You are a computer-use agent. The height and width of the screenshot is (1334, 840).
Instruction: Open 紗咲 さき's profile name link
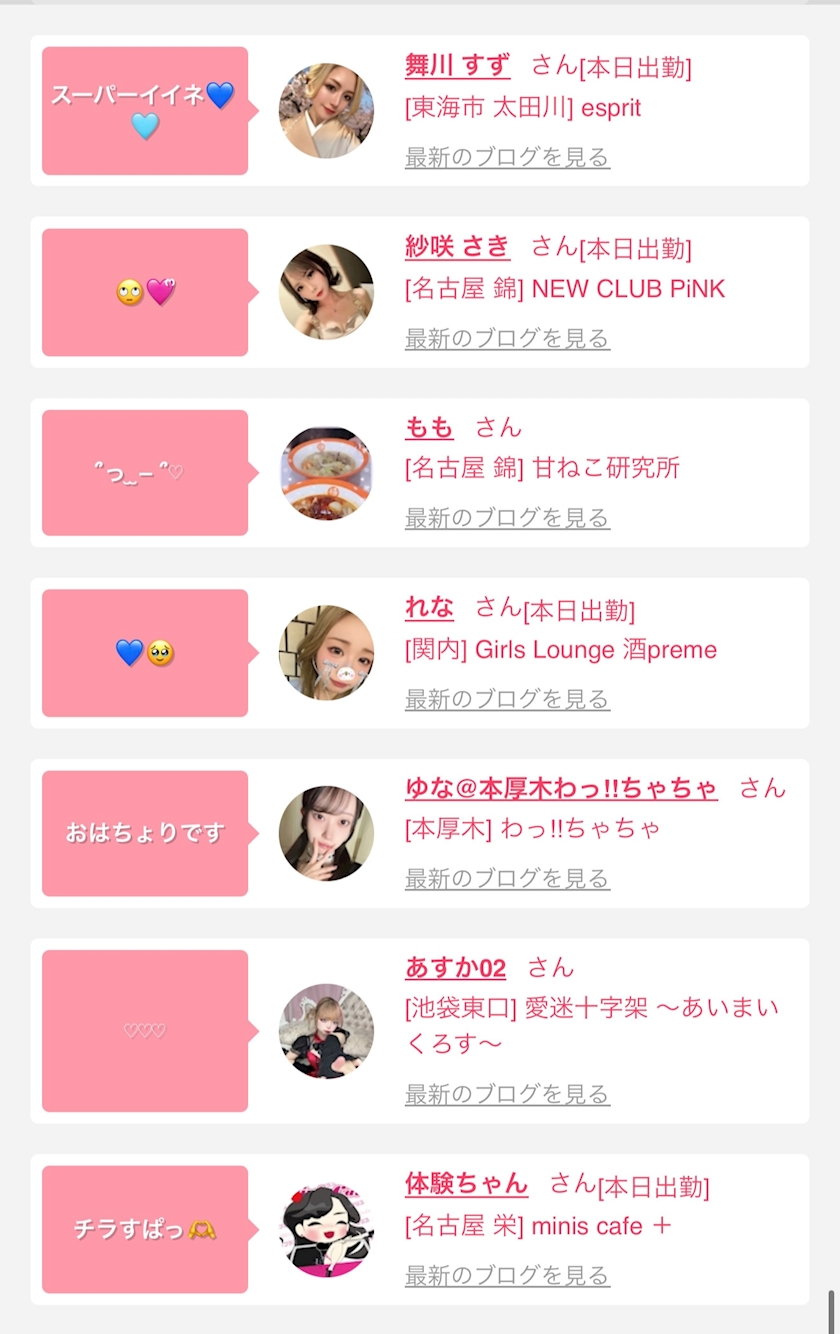457,246
